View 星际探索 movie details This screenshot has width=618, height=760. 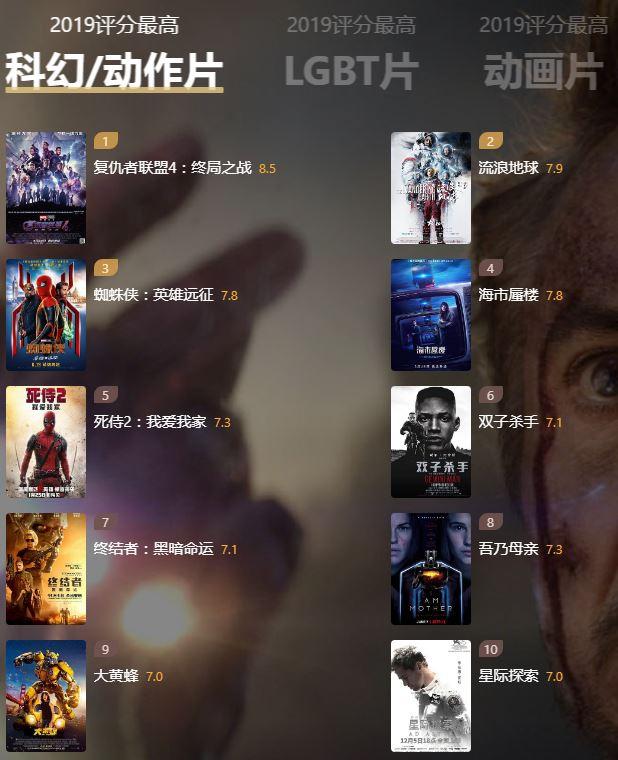point(508,676)
